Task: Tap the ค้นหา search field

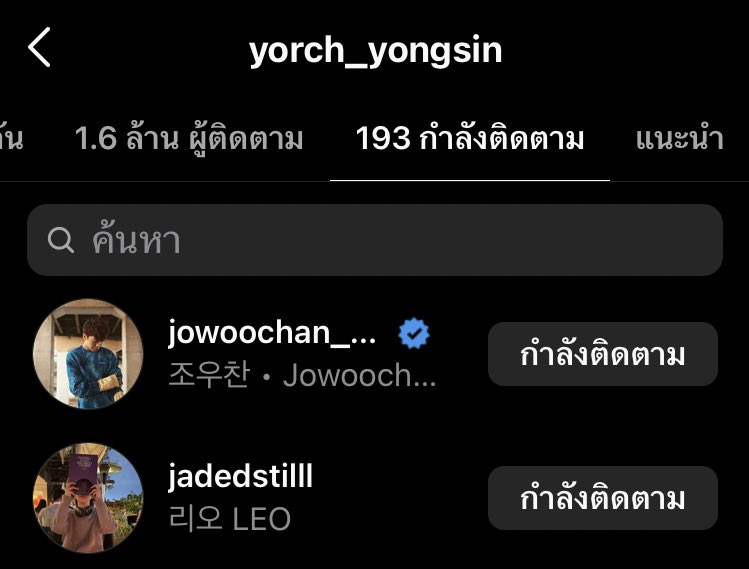Action: 374,240
